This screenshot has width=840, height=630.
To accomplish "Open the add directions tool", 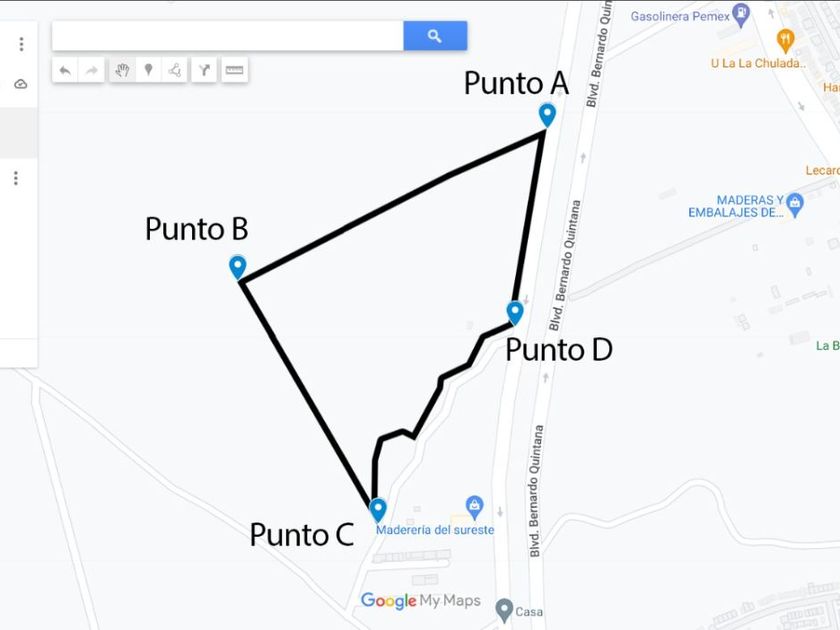I will (x=204, y=70).
